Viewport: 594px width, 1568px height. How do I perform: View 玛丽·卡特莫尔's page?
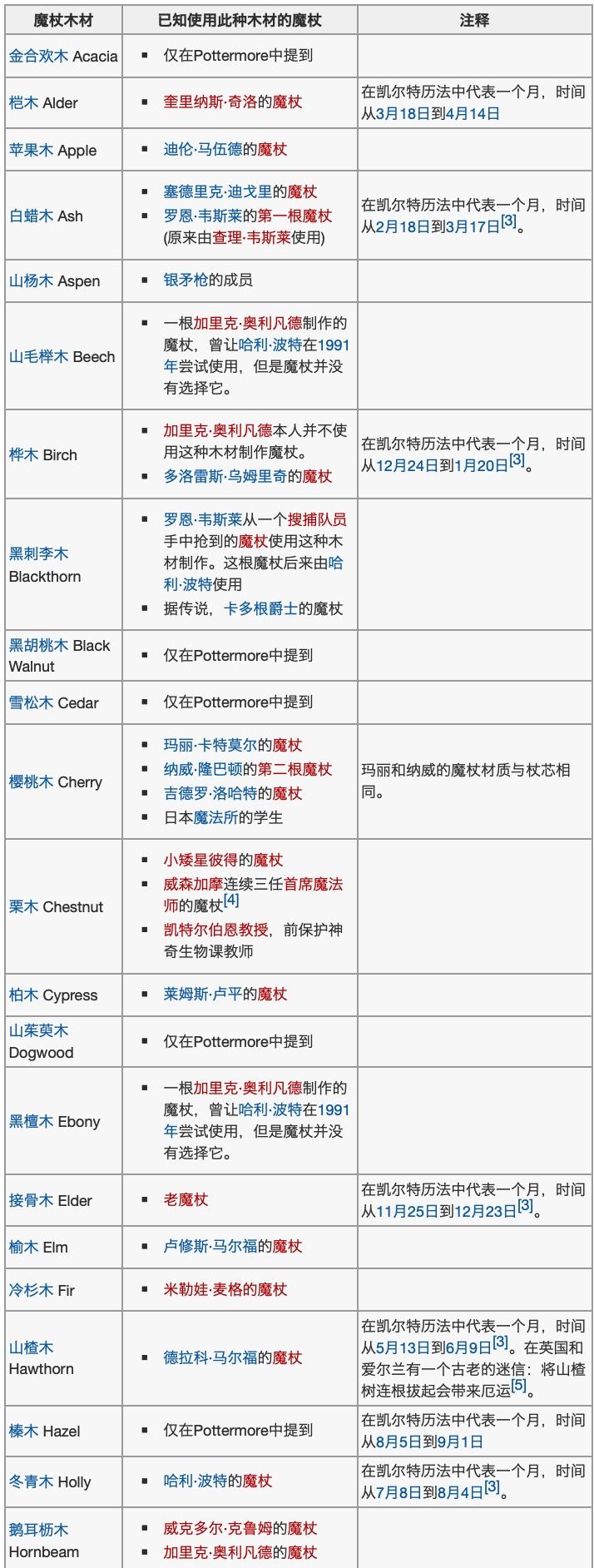[210, 745]
